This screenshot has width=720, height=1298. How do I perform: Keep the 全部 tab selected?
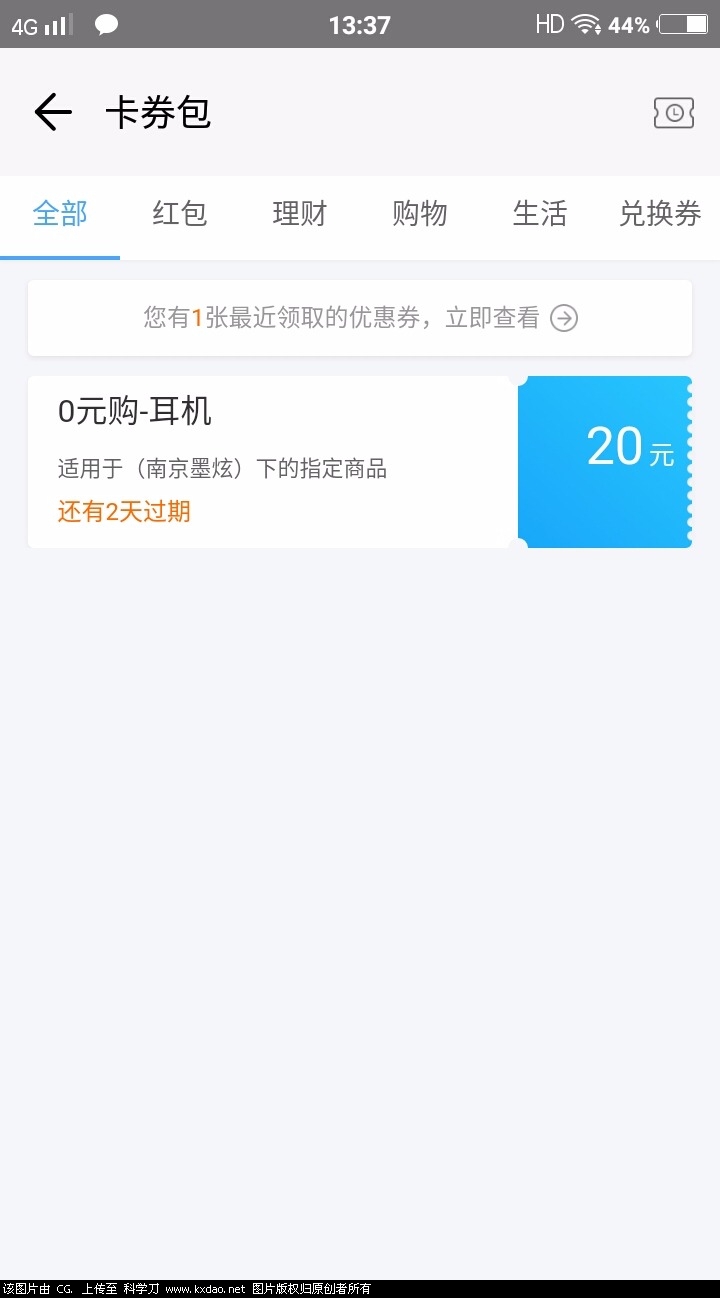(60, 215)
